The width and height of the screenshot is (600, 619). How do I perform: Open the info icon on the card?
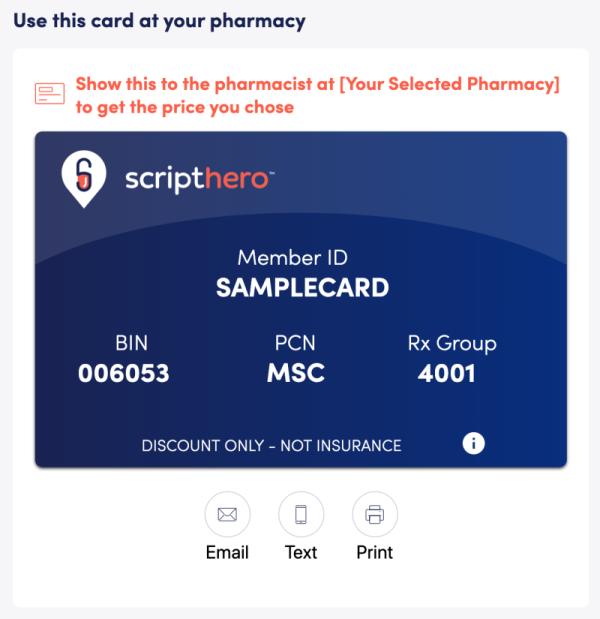click(x=474, y=443)
